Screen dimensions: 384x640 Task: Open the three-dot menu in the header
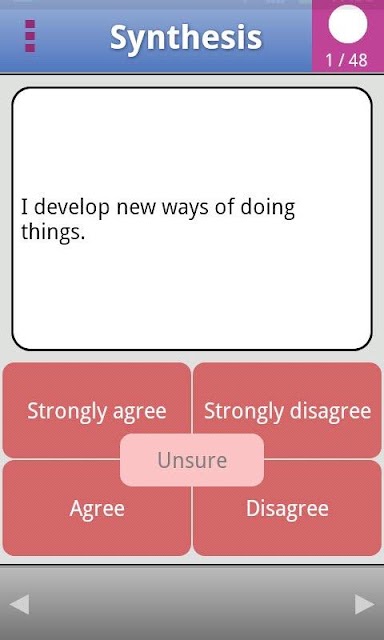click(x=30, y=36)
